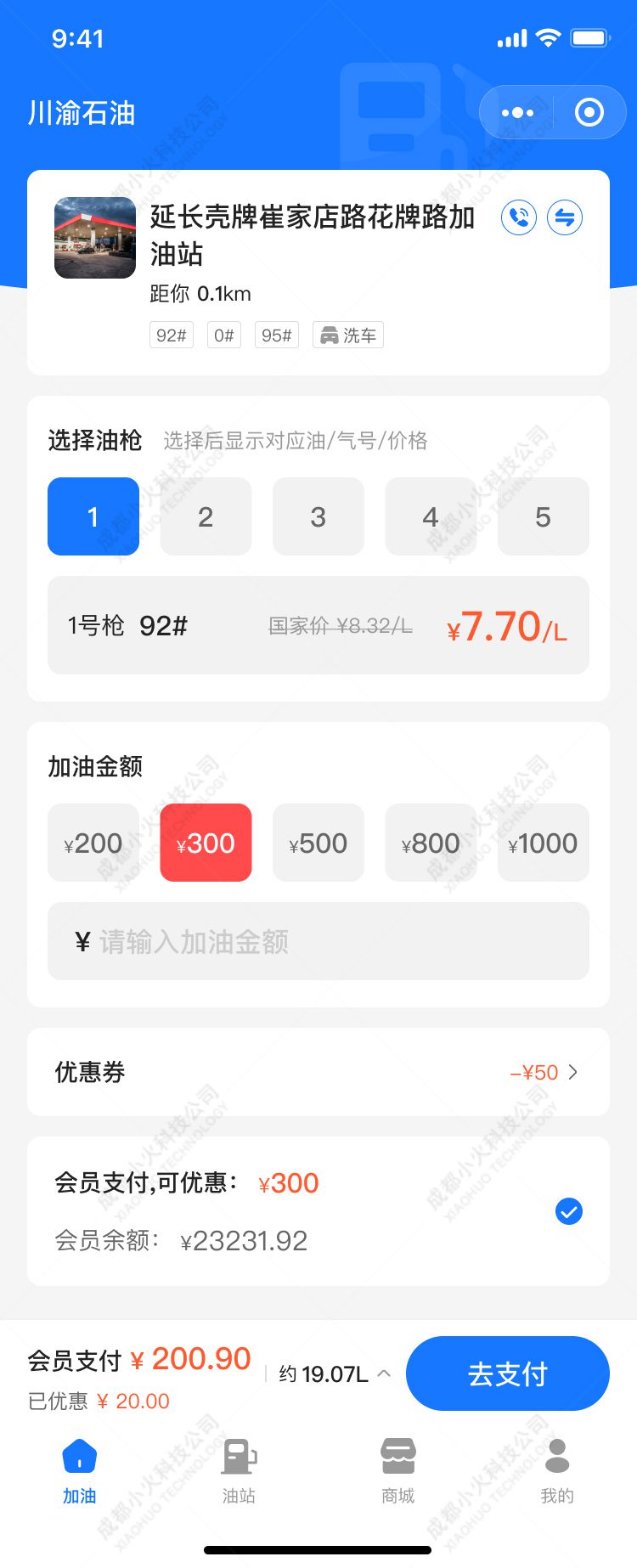Toggle off member payment checkmark
637x1568 pixels.
(569, 1211)
